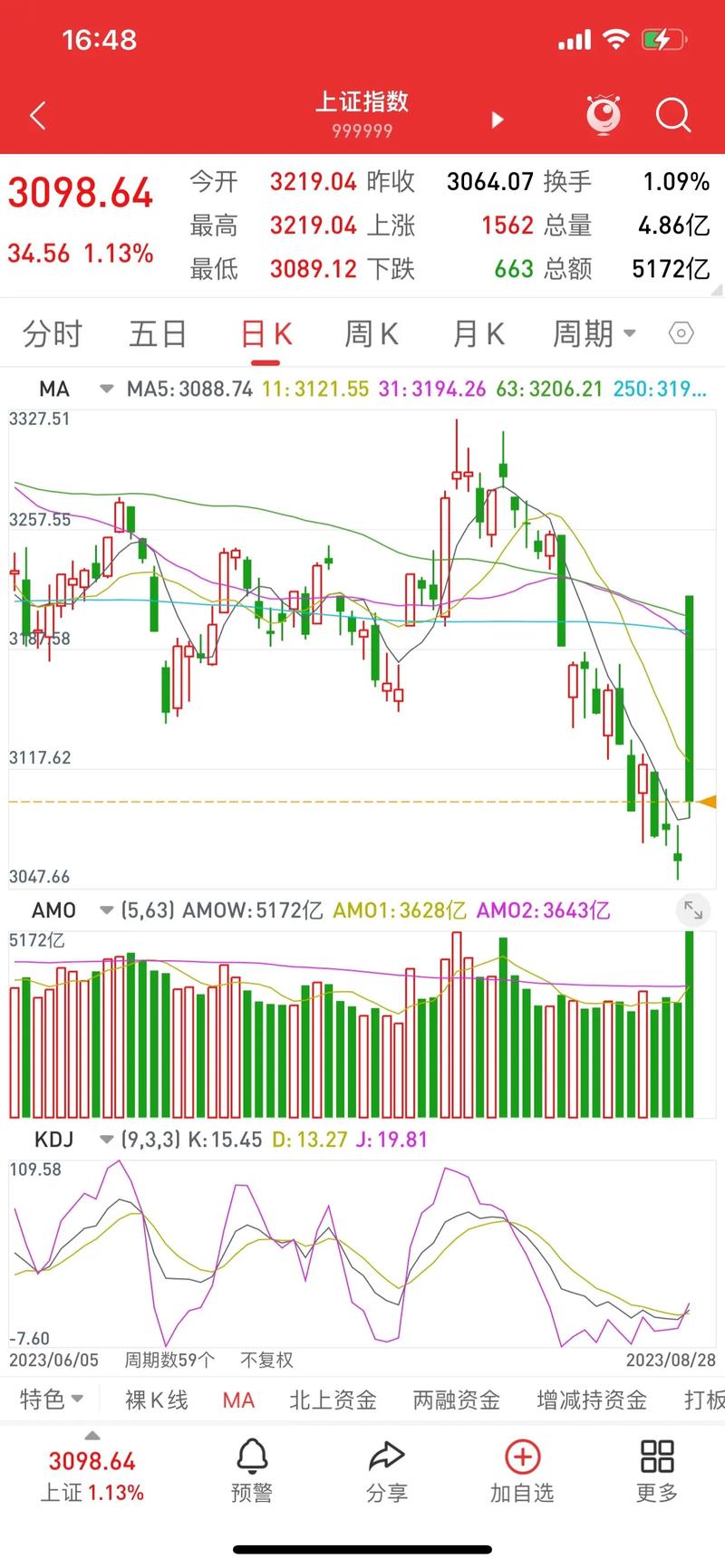Change the KDJ indicator dropdown
This screenshot has width=725, height=1568.
point(106,1140)
